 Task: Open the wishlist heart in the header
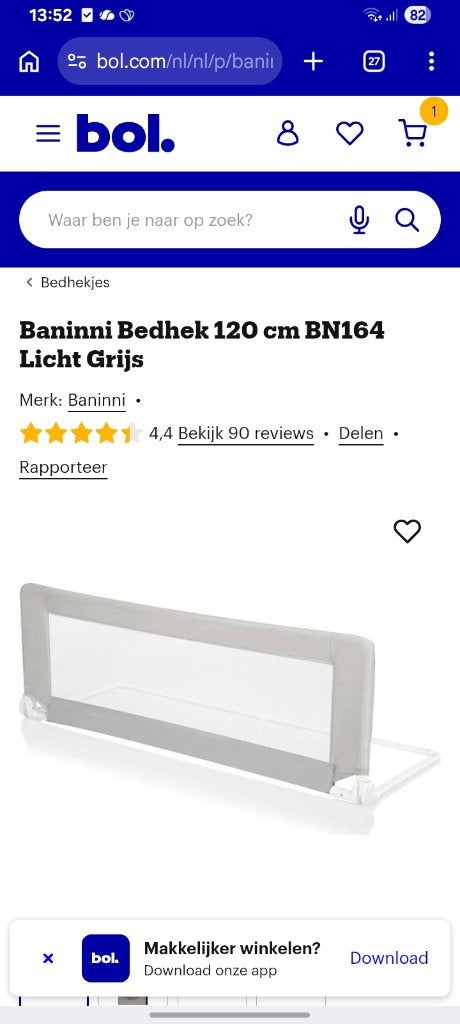point(350,133)
